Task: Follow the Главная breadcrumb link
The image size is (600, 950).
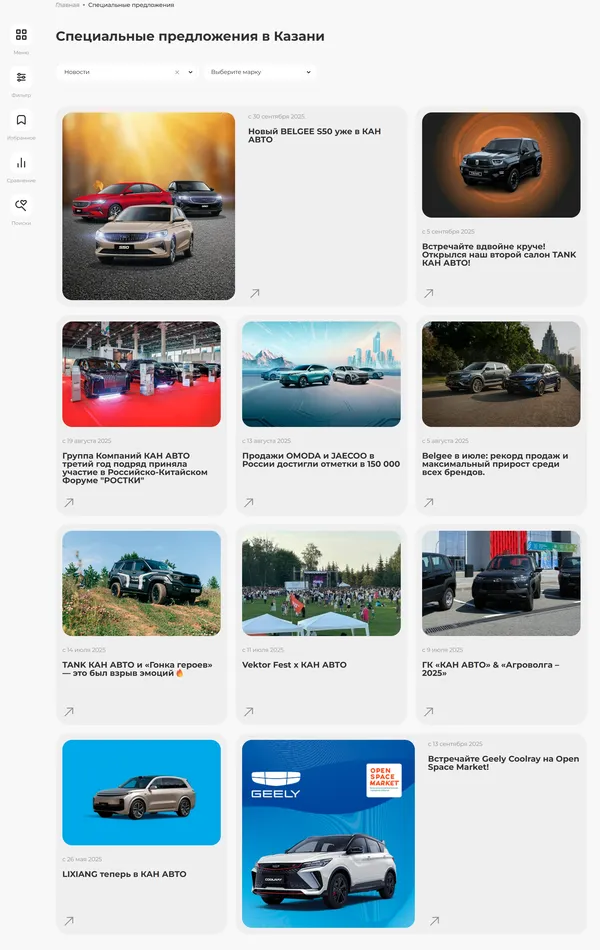Action: coord(67,5)
